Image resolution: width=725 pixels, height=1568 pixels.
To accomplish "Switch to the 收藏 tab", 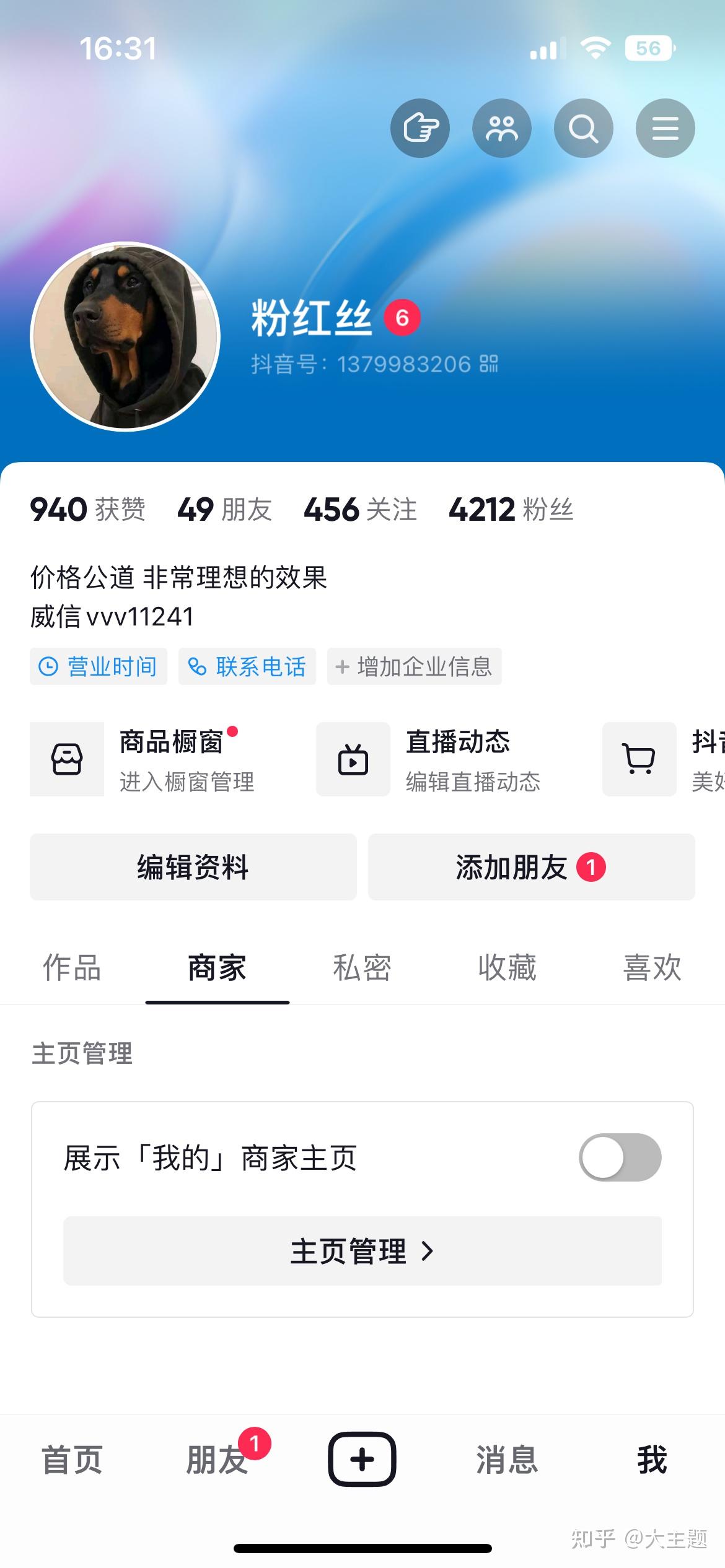I will [507, 967].
